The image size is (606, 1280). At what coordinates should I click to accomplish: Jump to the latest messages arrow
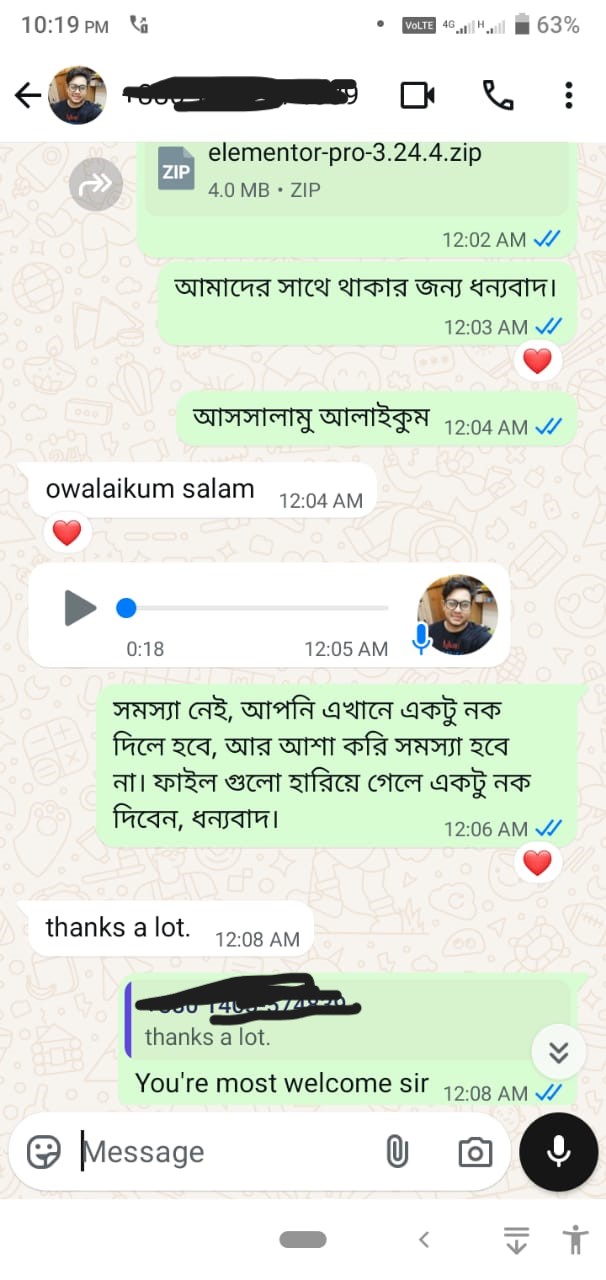point(558,1052)
